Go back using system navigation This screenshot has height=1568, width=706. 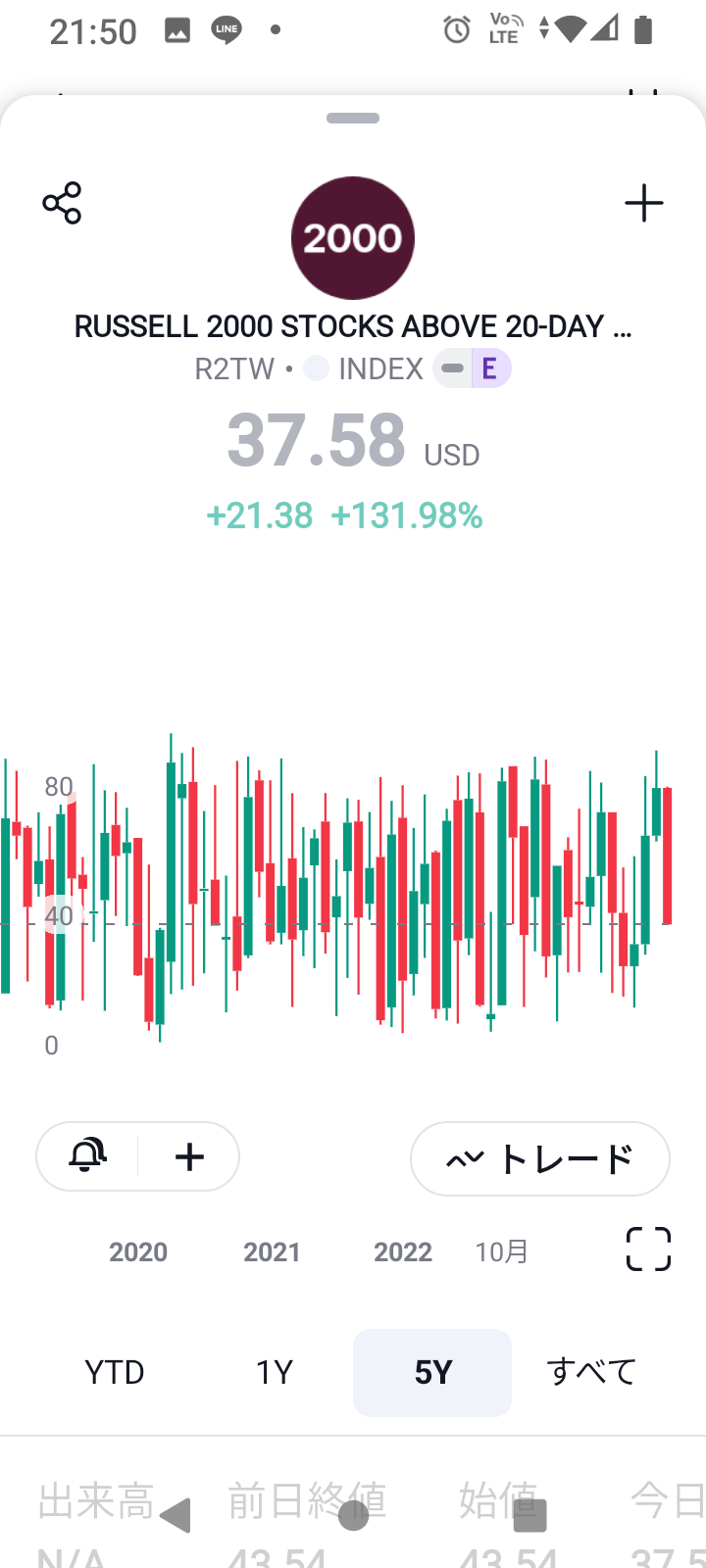[x=176, y=1516]
